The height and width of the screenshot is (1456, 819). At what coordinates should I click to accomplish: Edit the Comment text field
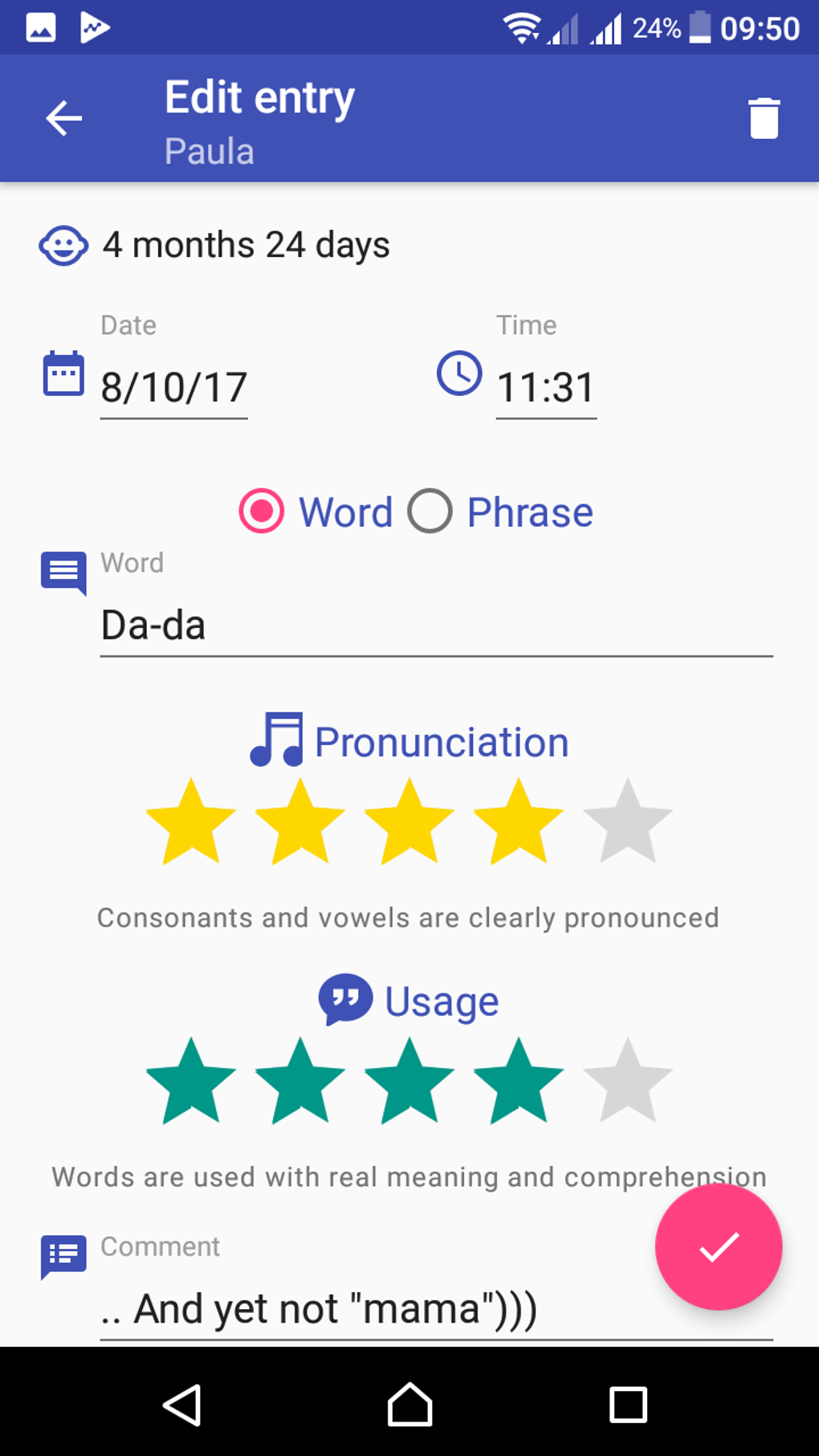click(369, 1309)
